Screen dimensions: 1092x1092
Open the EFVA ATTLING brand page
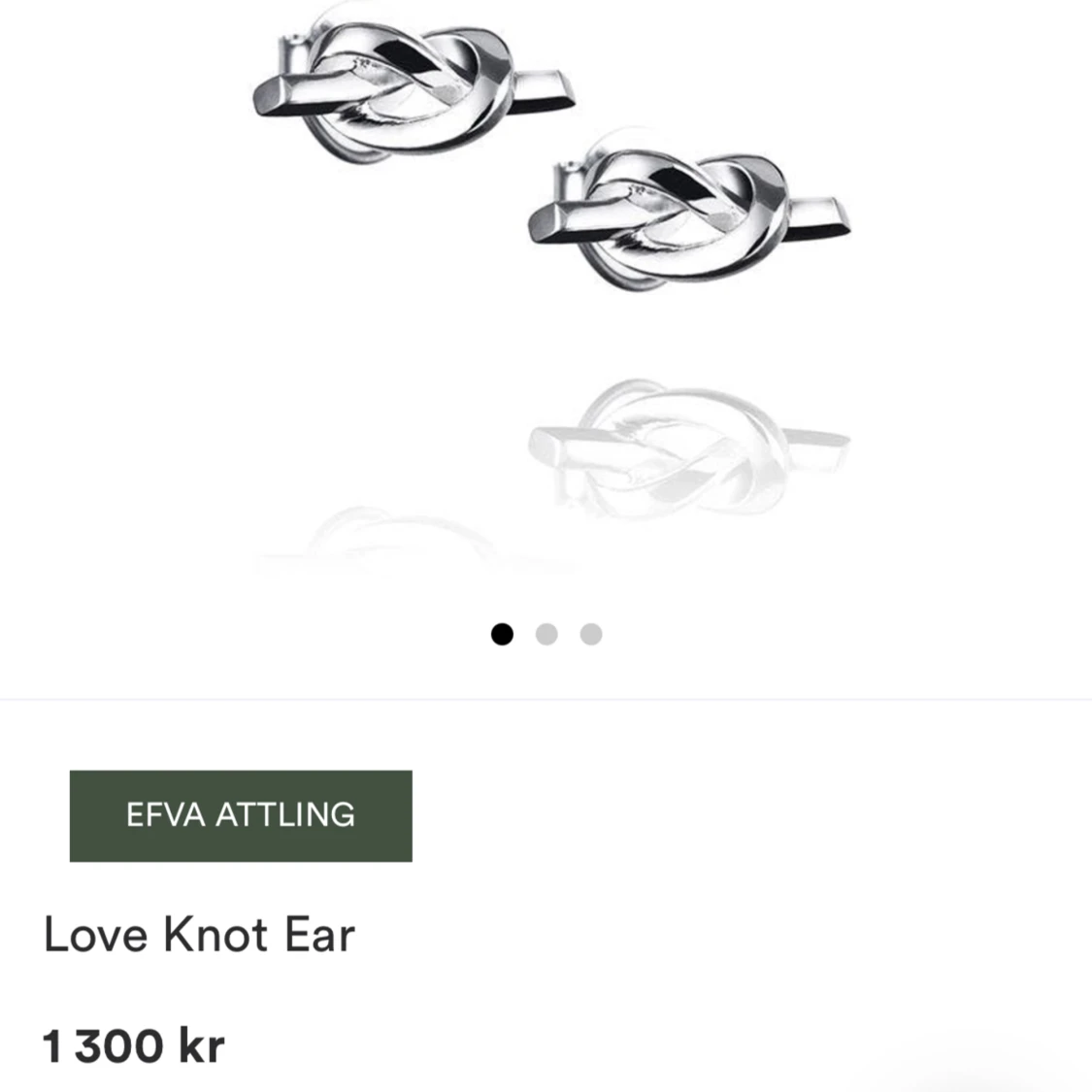[x=241, y=815]
